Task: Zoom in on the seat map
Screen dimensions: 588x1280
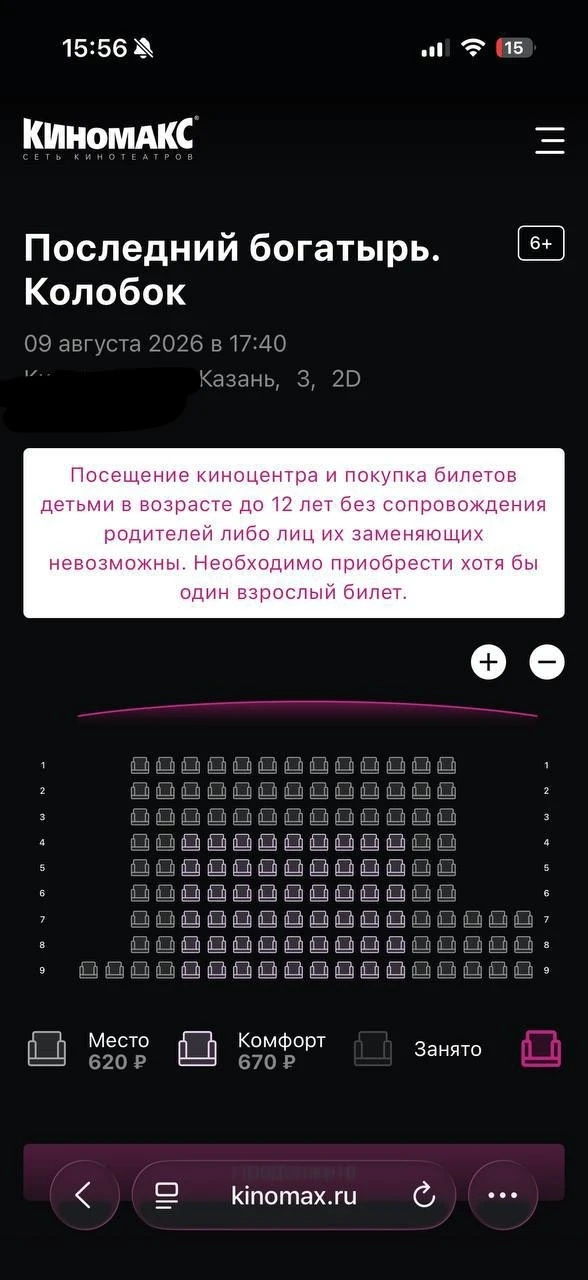Action: tap(489, 662)
